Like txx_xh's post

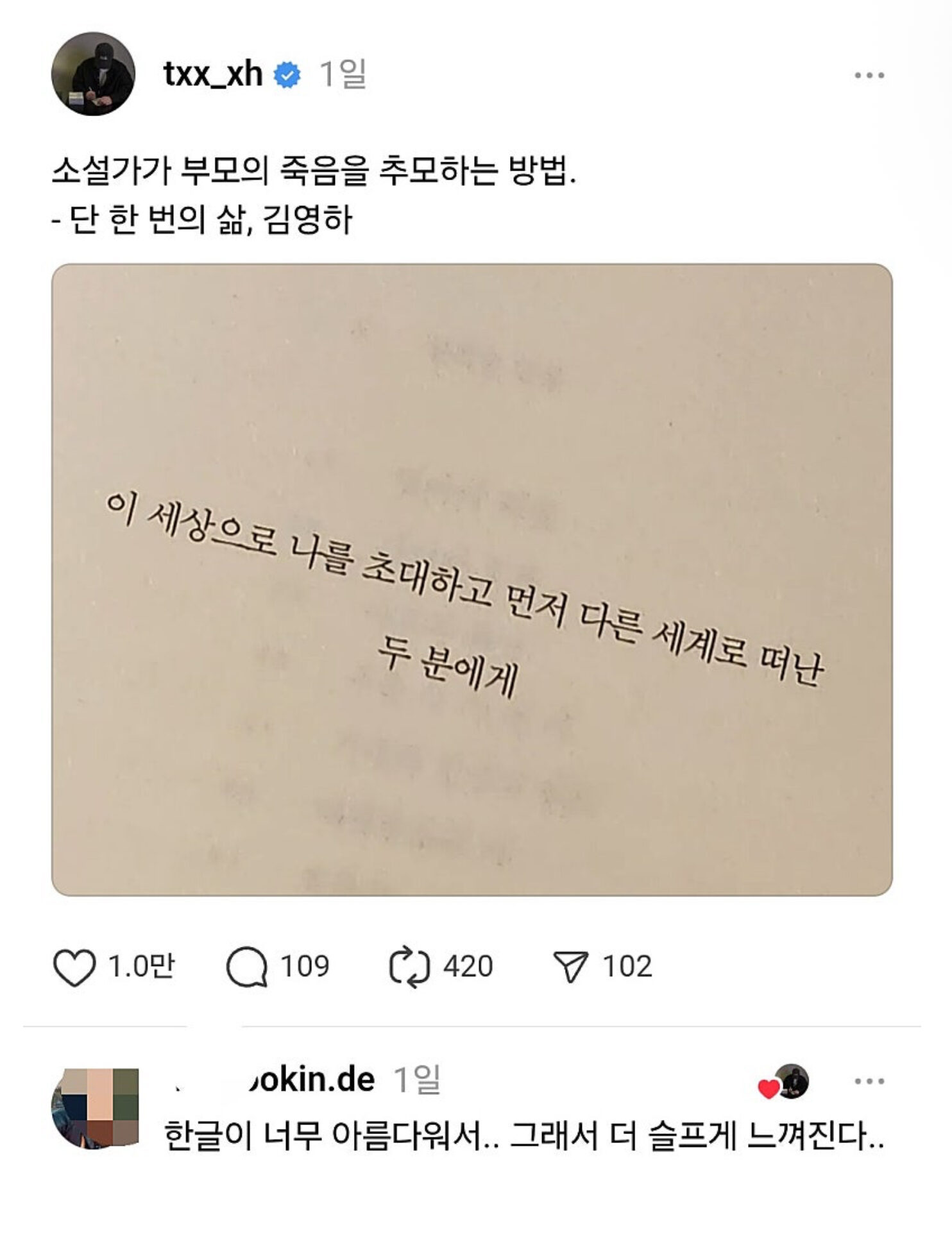pyautogui.click(x=74, y=967)
